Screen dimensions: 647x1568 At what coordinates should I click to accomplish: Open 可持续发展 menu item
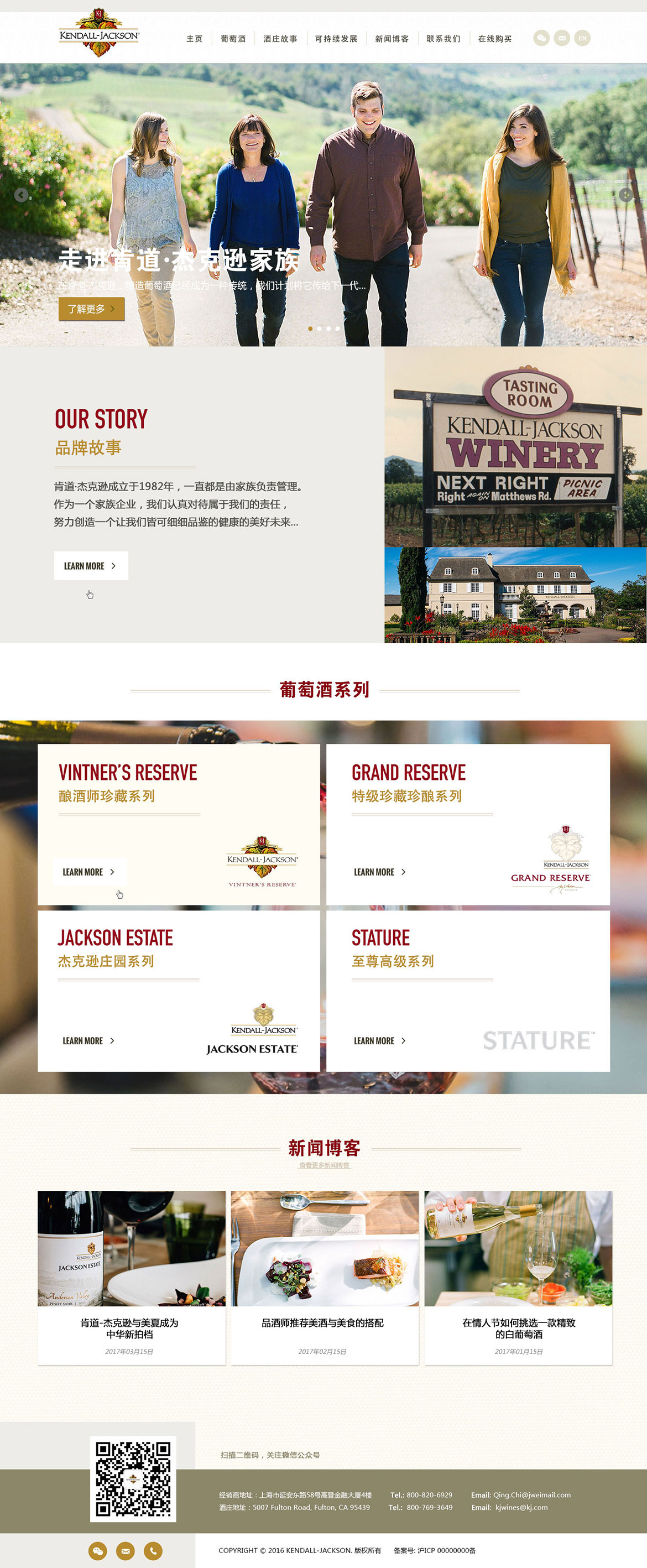coord(336,39)
